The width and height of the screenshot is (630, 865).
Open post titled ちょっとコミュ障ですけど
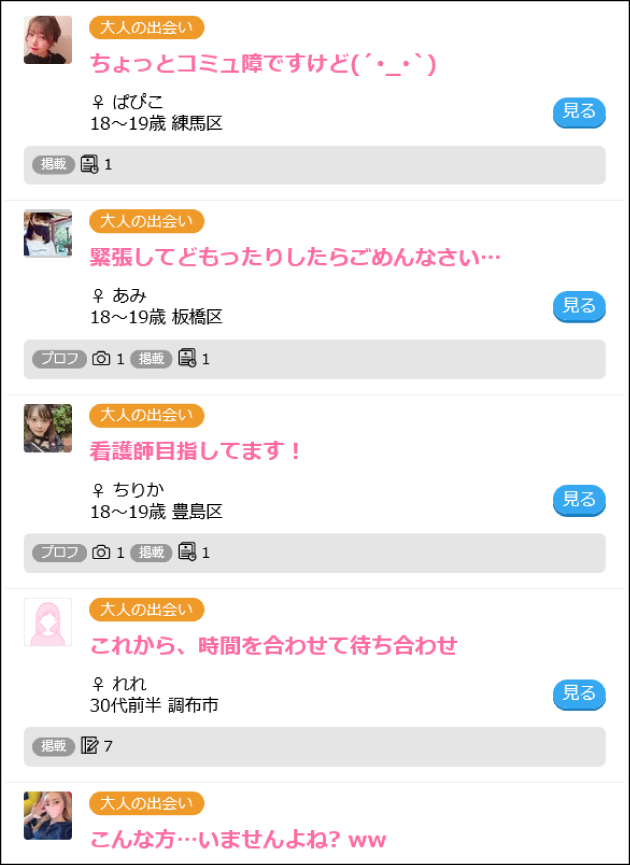(264, 63)
